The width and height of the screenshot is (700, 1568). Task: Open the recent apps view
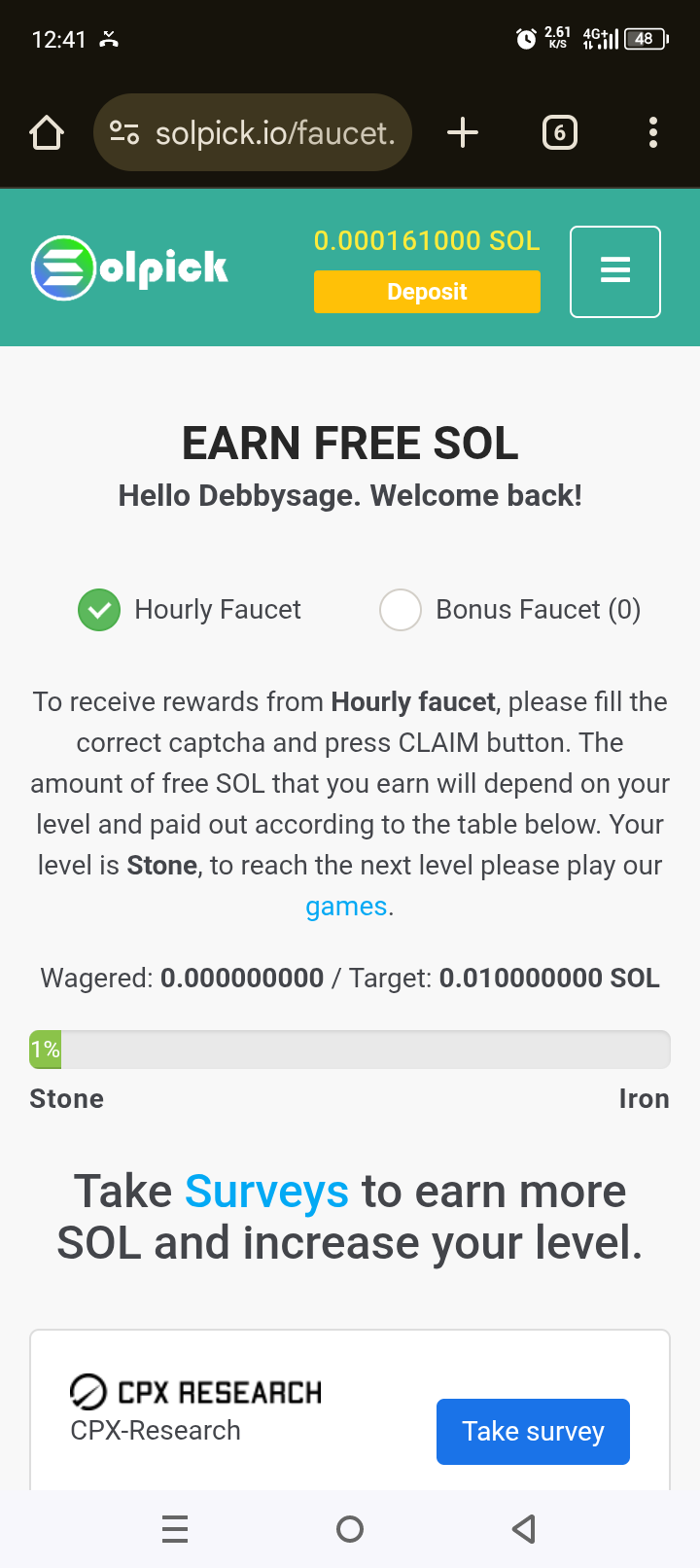pyautogui.click(x=175, y=1529)
